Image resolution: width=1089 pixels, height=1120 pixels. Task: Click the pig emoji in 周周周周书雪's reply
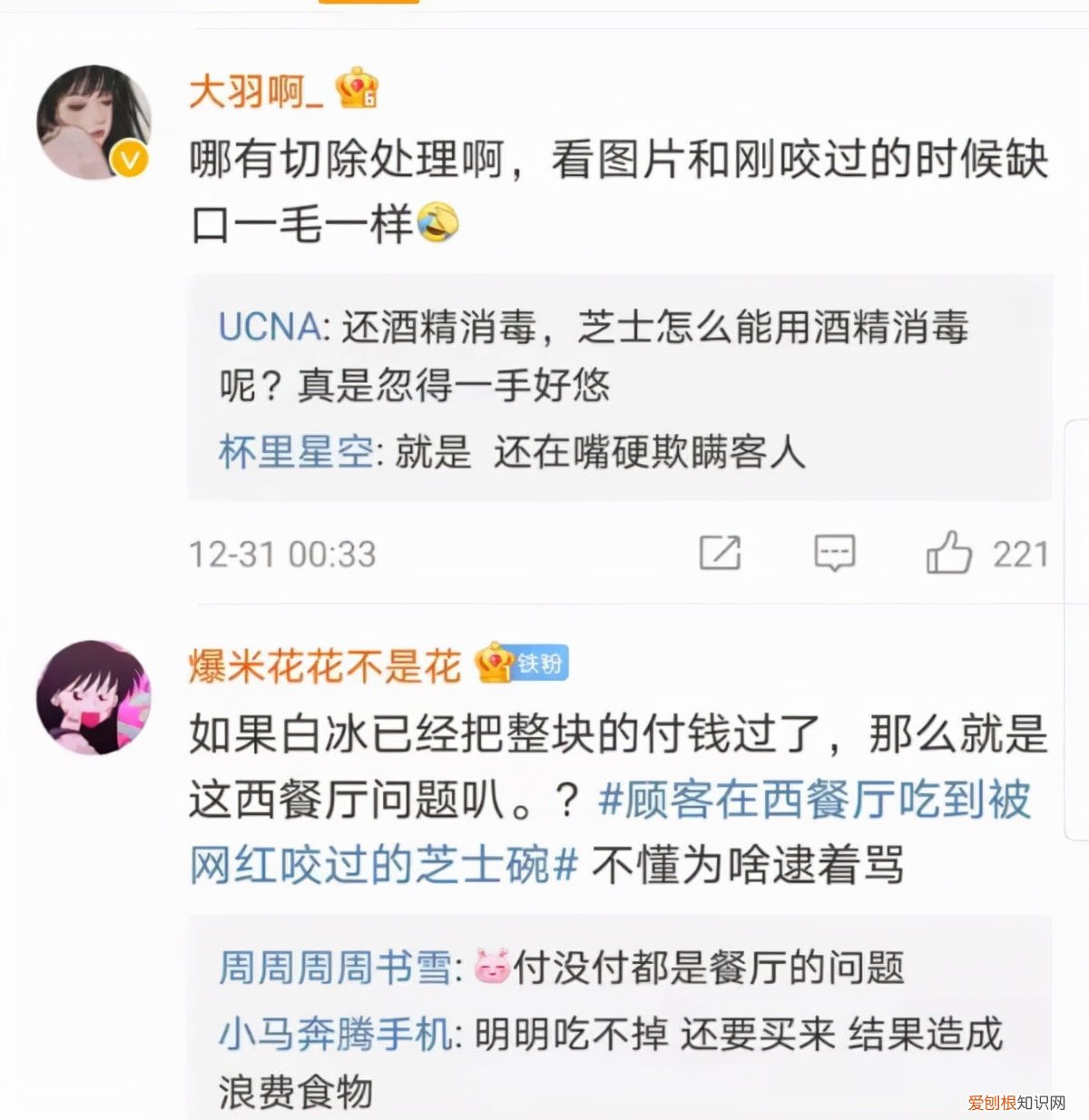coord(491,968)
